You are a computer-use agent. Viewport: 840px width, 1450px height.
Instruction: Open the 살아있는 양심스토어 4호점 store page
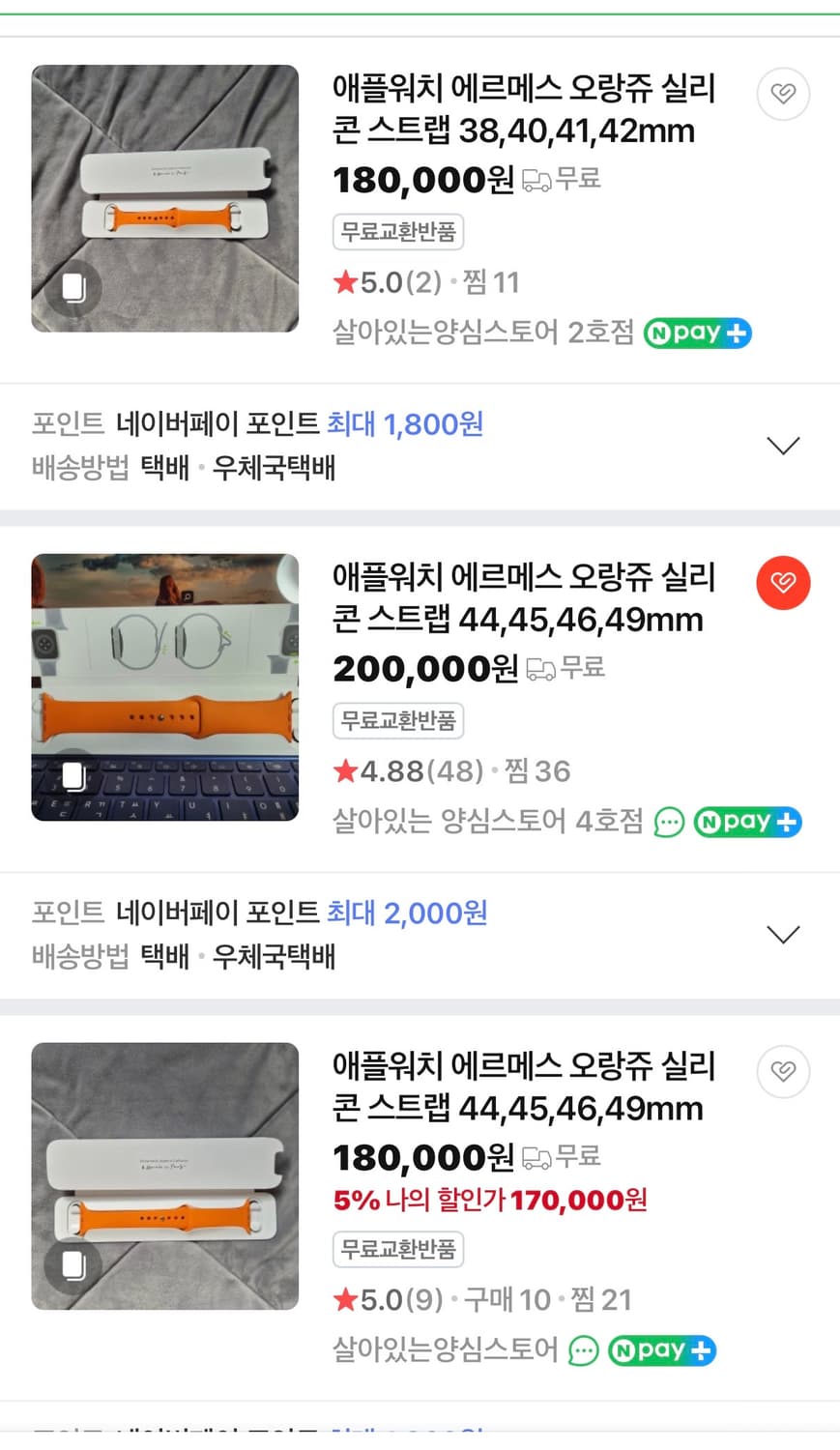click(483, 822)
